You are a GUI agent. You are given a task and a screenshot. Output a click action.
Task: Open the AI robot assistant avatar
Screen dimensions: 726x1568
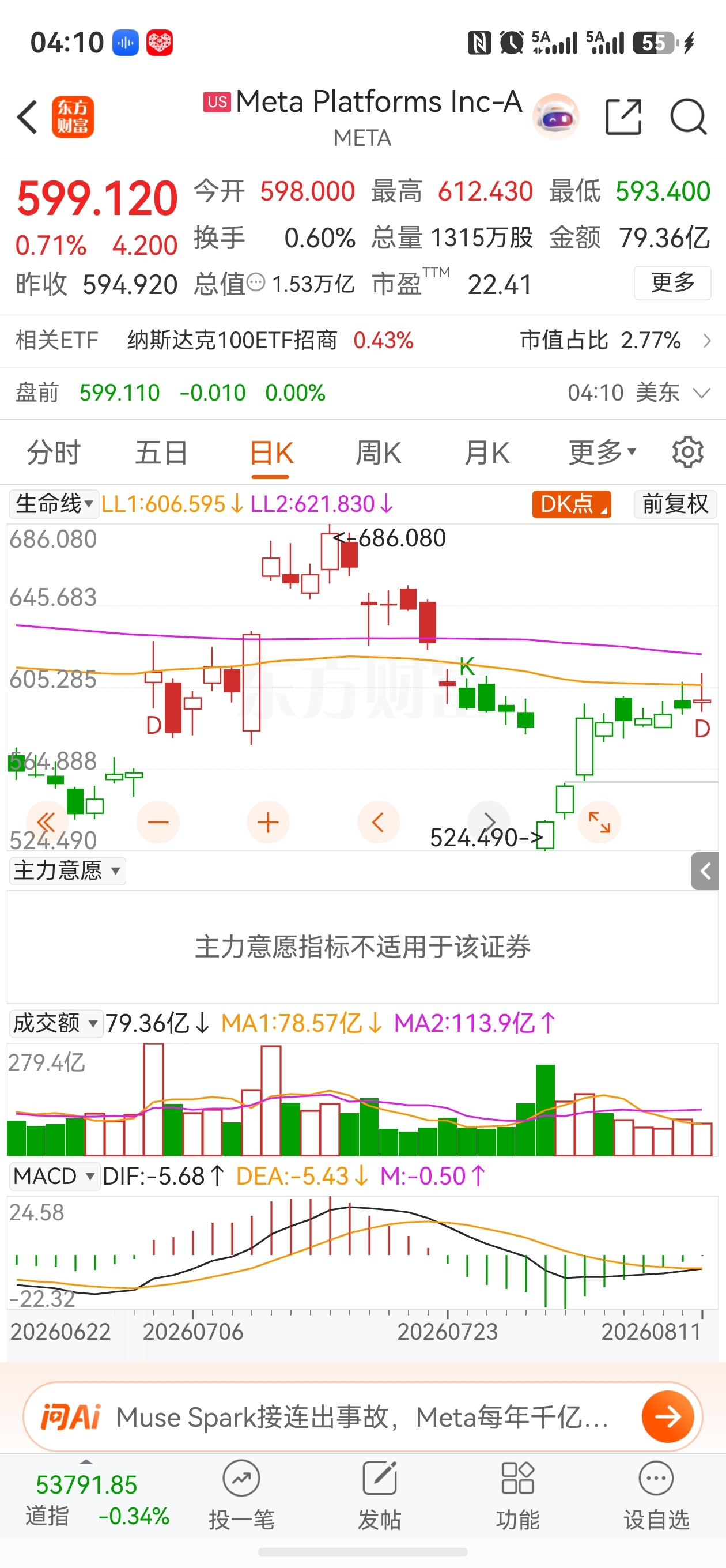point(555,116)
